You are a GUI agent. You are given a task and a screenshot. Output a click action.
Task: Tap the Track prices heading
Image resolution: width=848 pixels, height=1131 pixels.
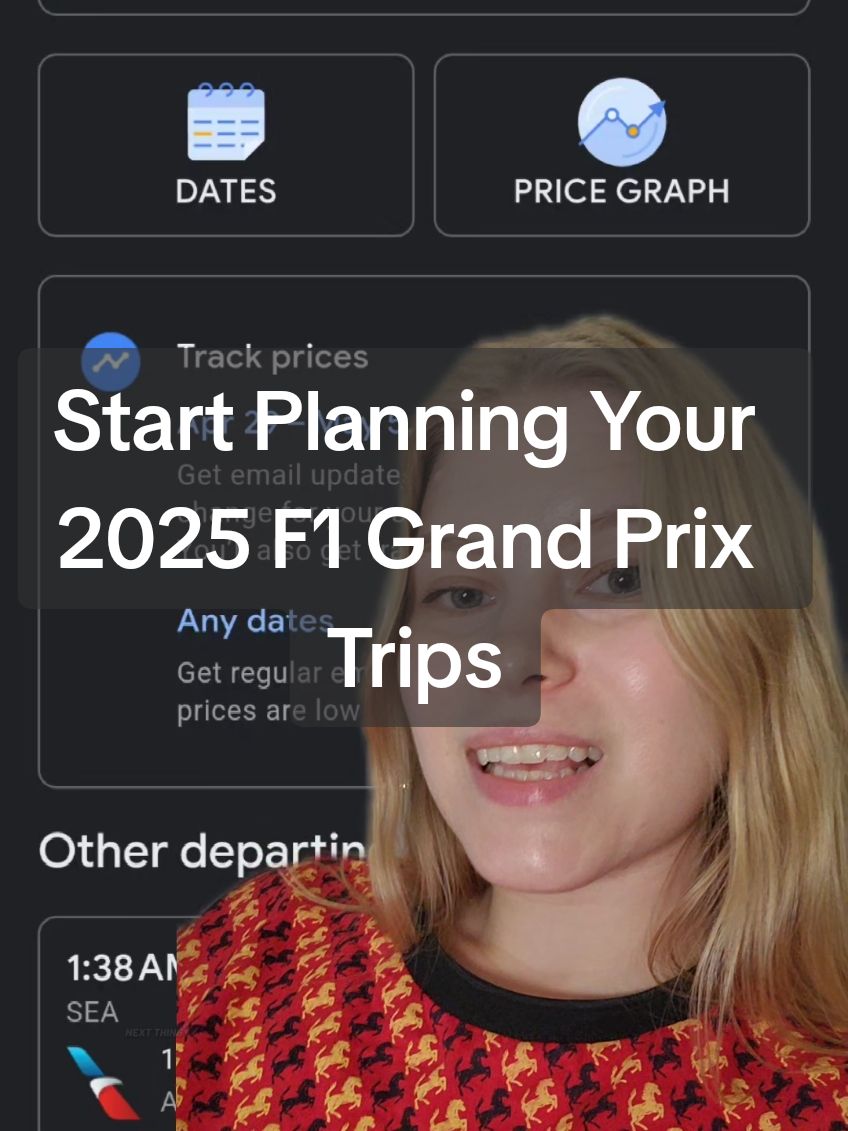pos(273,356)
